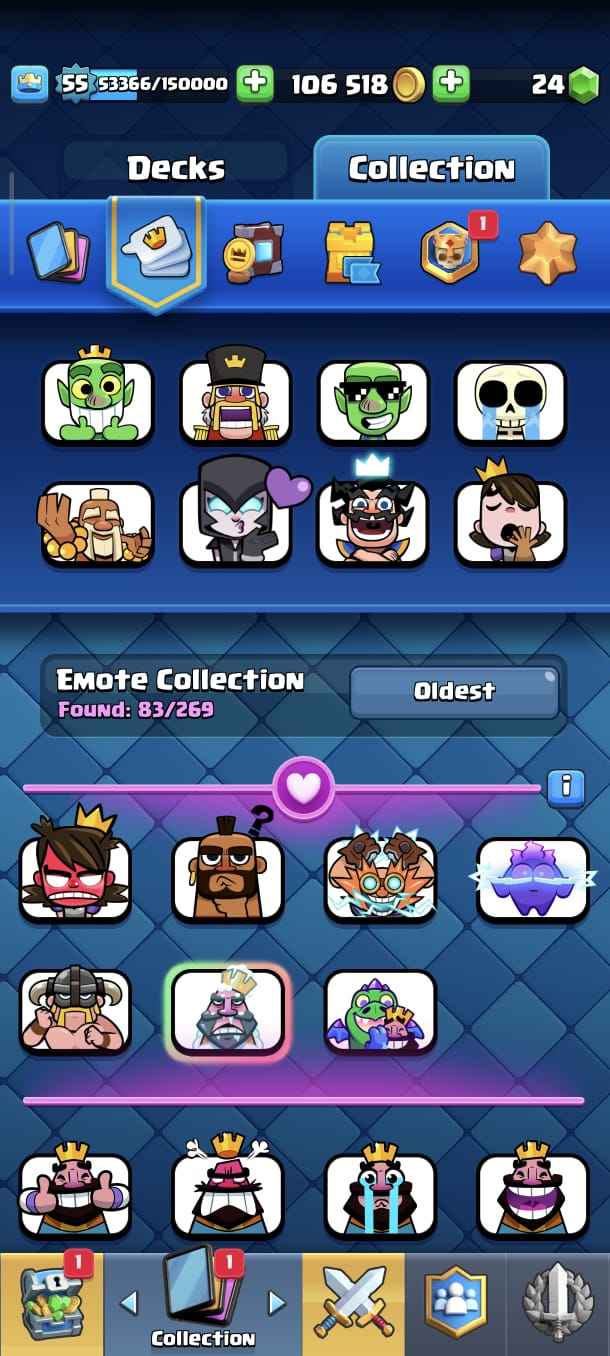Select the goblin with sunglasses emote
Screen dimensions: 610x1356
tap(373, 401)
